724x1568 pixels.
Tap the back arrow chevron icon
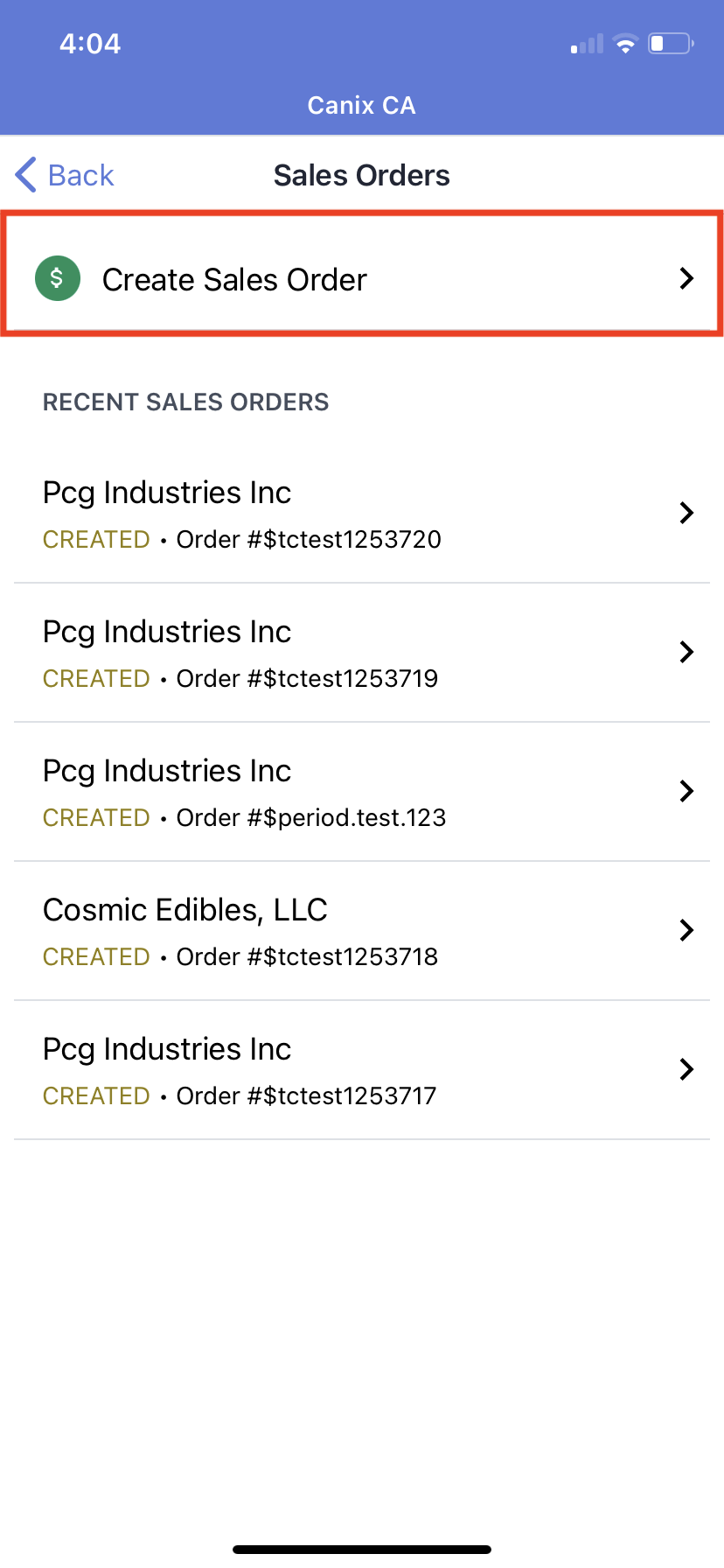tap(25, 175)
